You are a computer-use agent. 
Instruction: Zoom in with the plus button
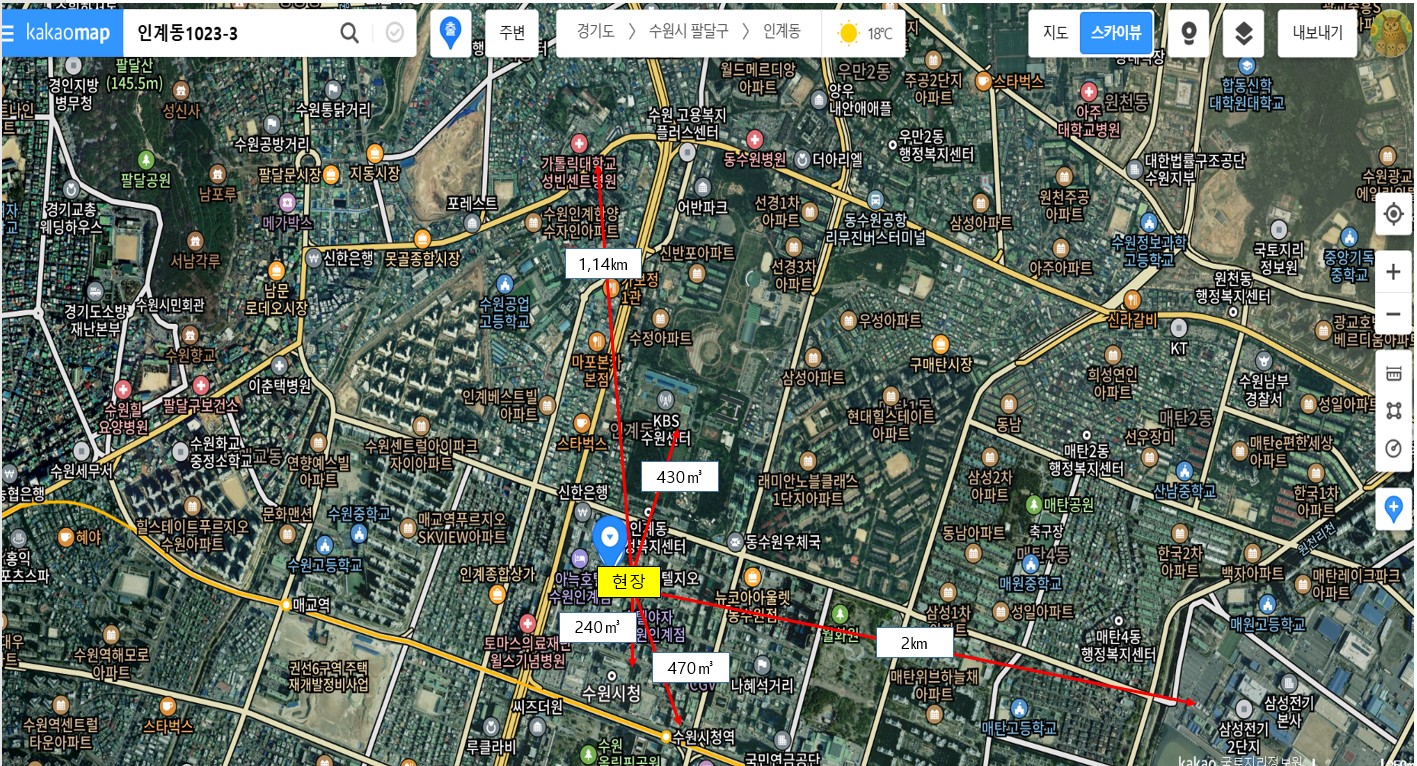[1394, 272]
